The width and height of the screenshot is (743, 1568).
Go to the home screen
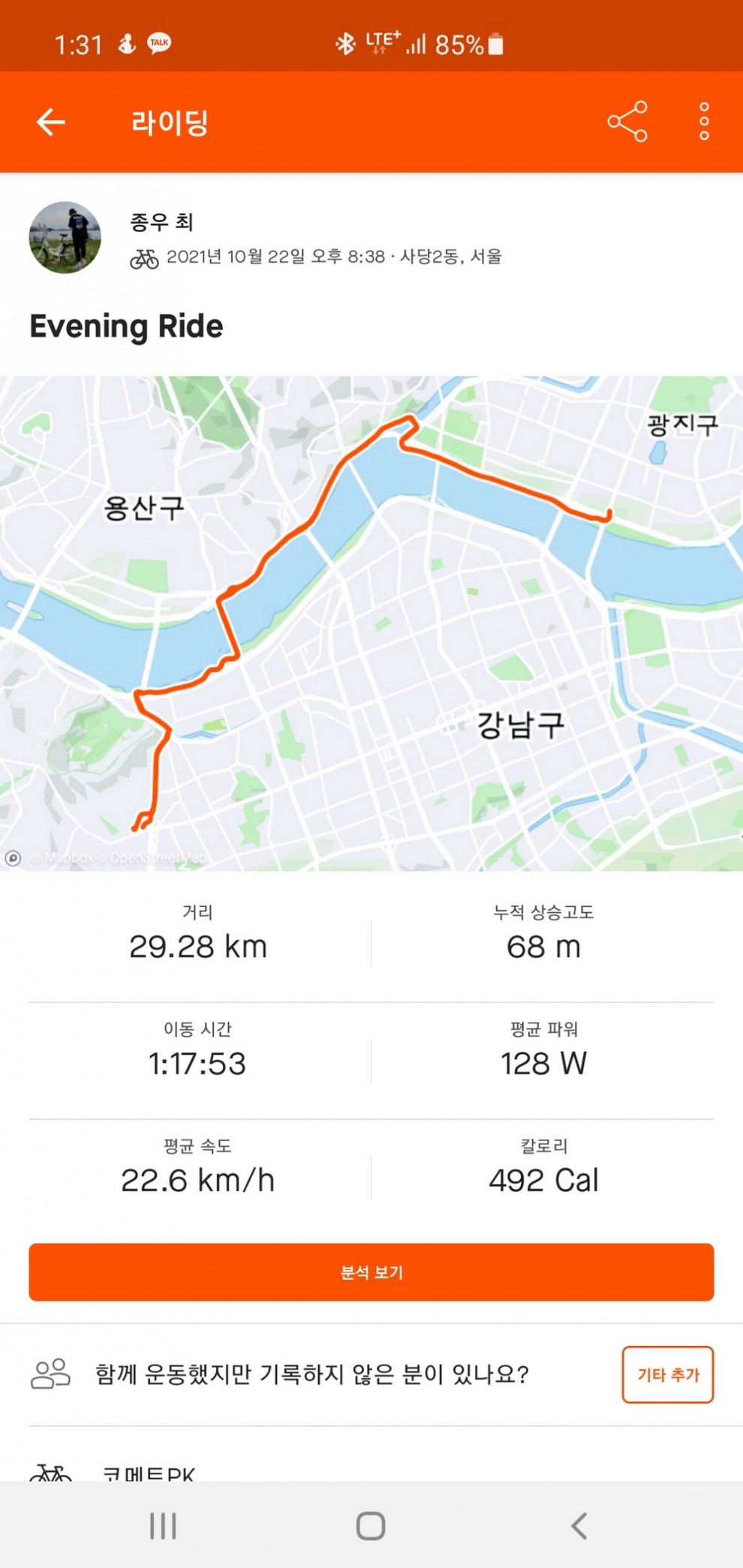pyautogui.click(x=371, y=1526)
